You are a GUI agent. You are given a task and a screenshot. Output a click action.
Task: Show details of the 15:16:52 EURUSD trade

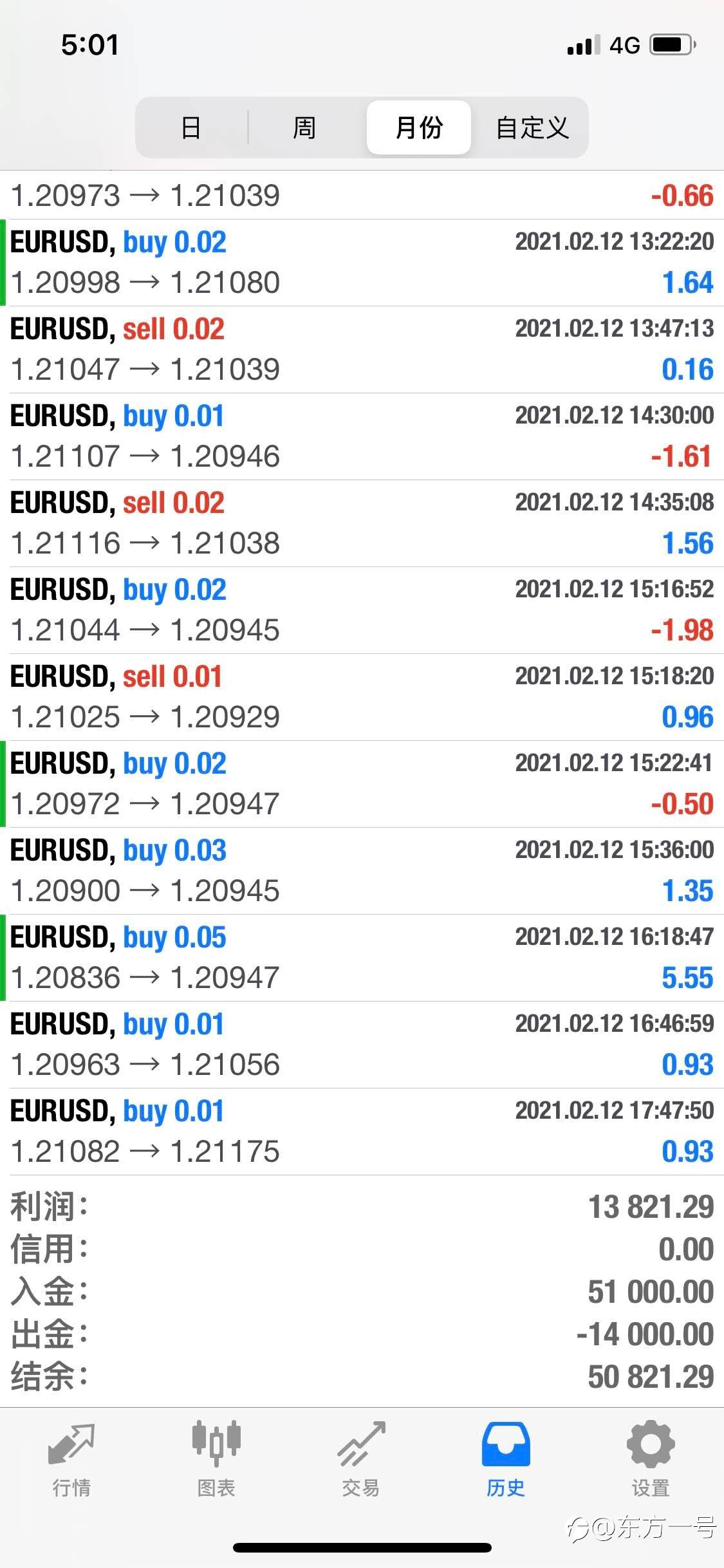point(362,610)
